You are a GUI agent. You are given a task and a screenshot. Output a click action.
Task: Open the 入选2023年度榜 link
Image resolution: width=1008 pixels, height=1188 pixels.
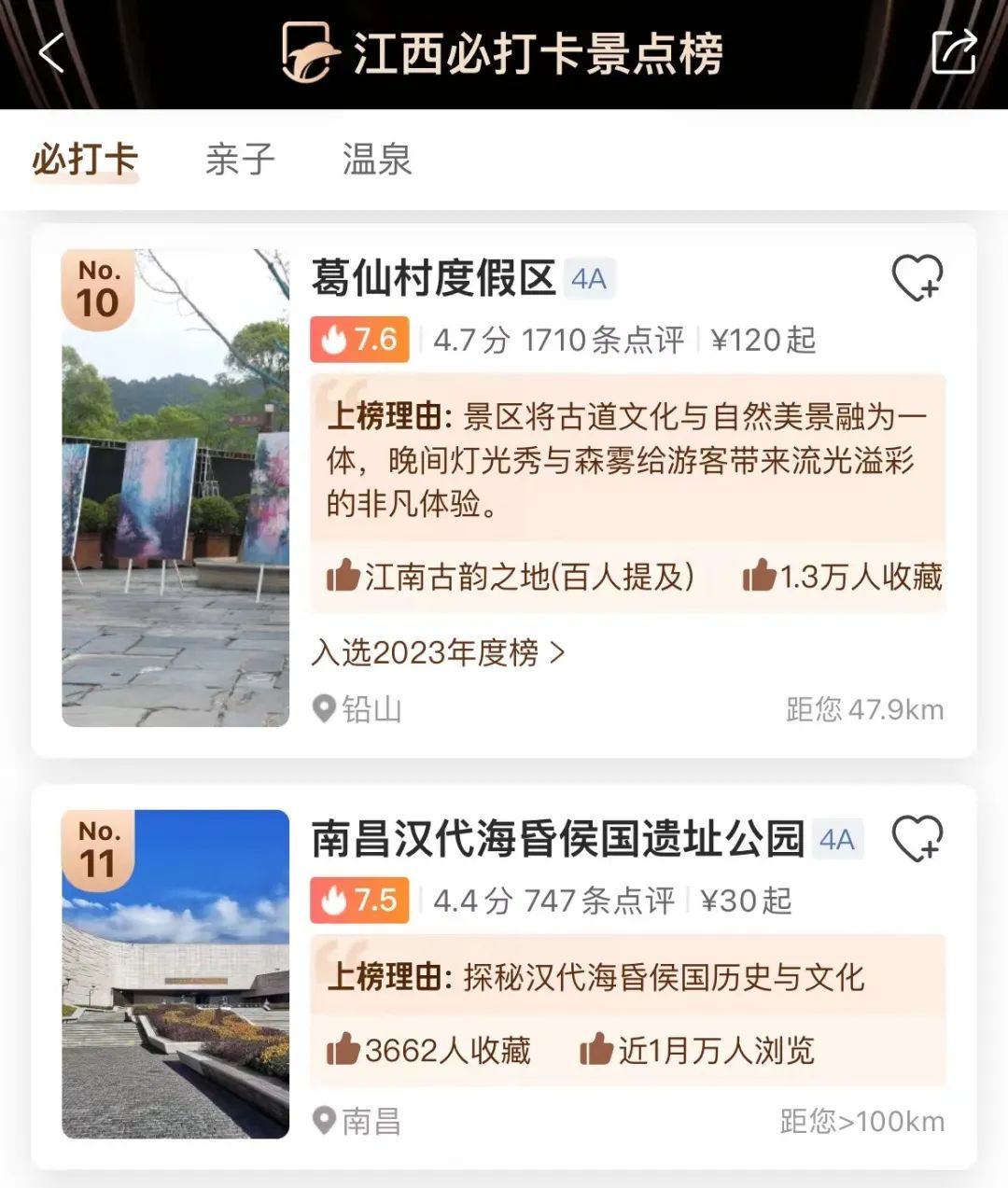pyautogui.click(x=438, y=653)
